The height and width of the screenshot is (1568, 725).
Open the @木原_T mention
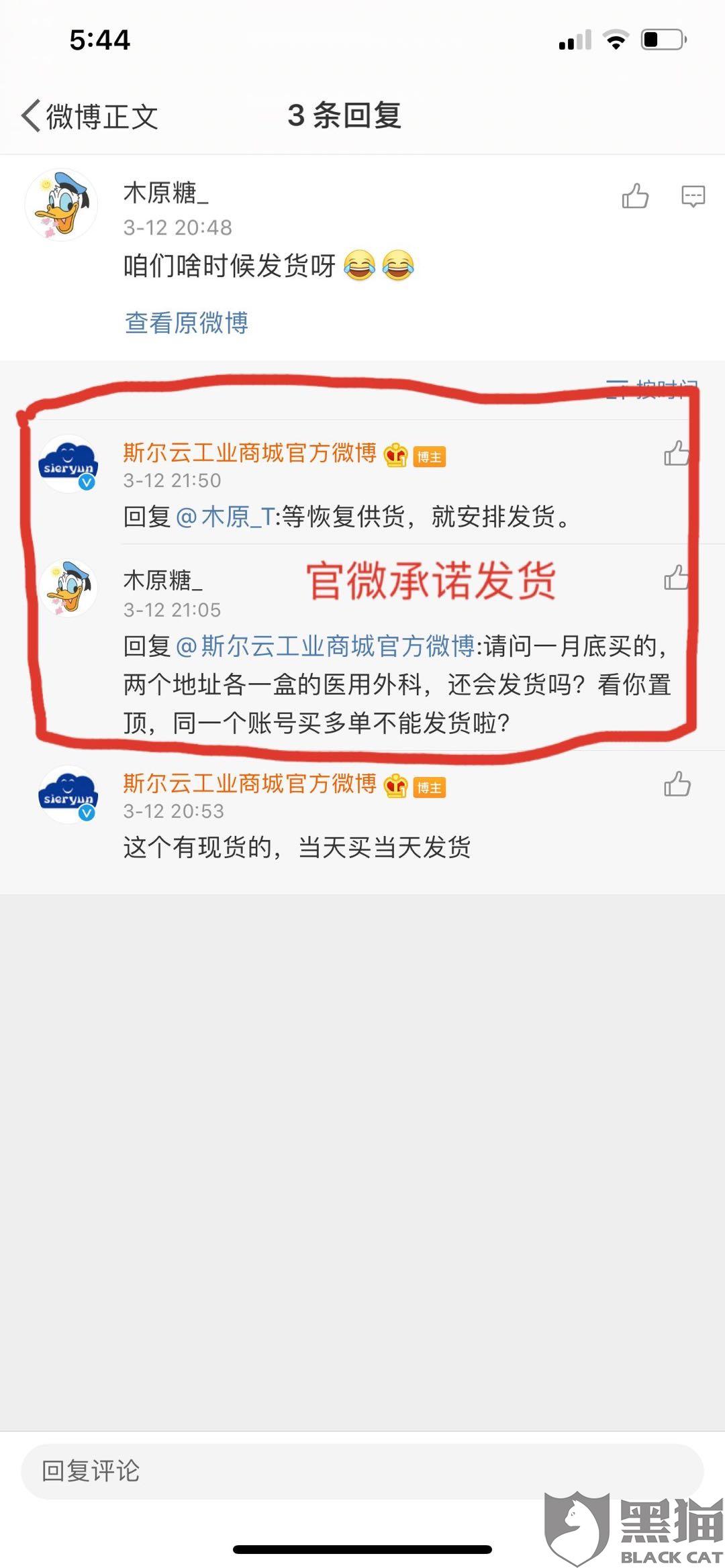point(226,517)
